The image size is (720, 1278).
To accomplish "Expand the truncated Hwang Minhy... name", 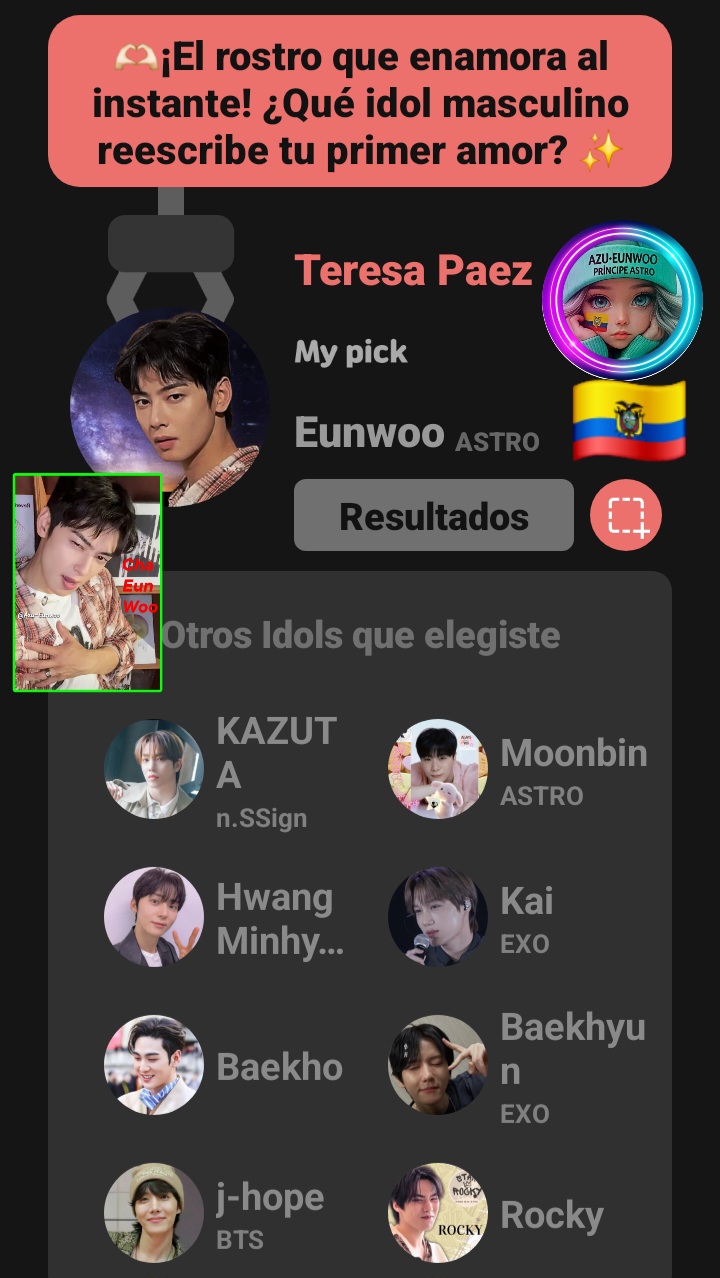I will point(279,917).
